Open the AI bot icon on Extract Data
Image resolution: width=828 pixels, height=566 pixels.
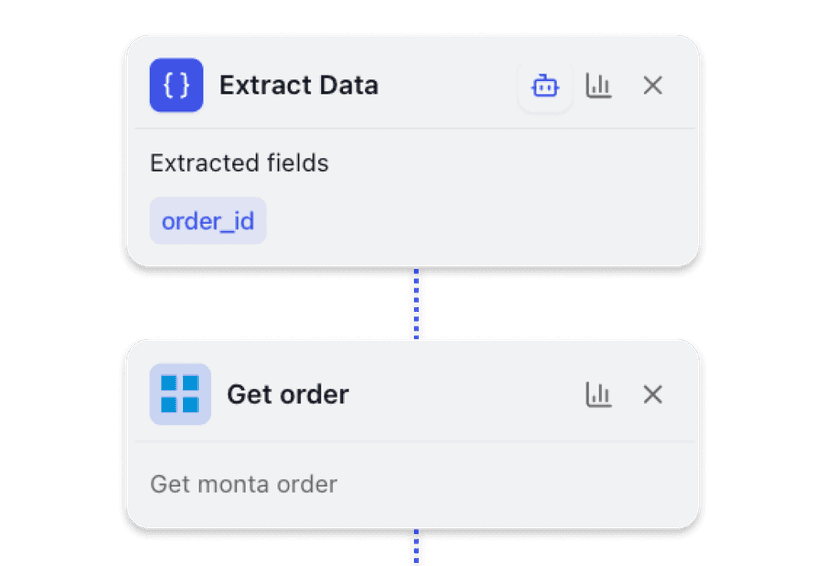[545, 86]
